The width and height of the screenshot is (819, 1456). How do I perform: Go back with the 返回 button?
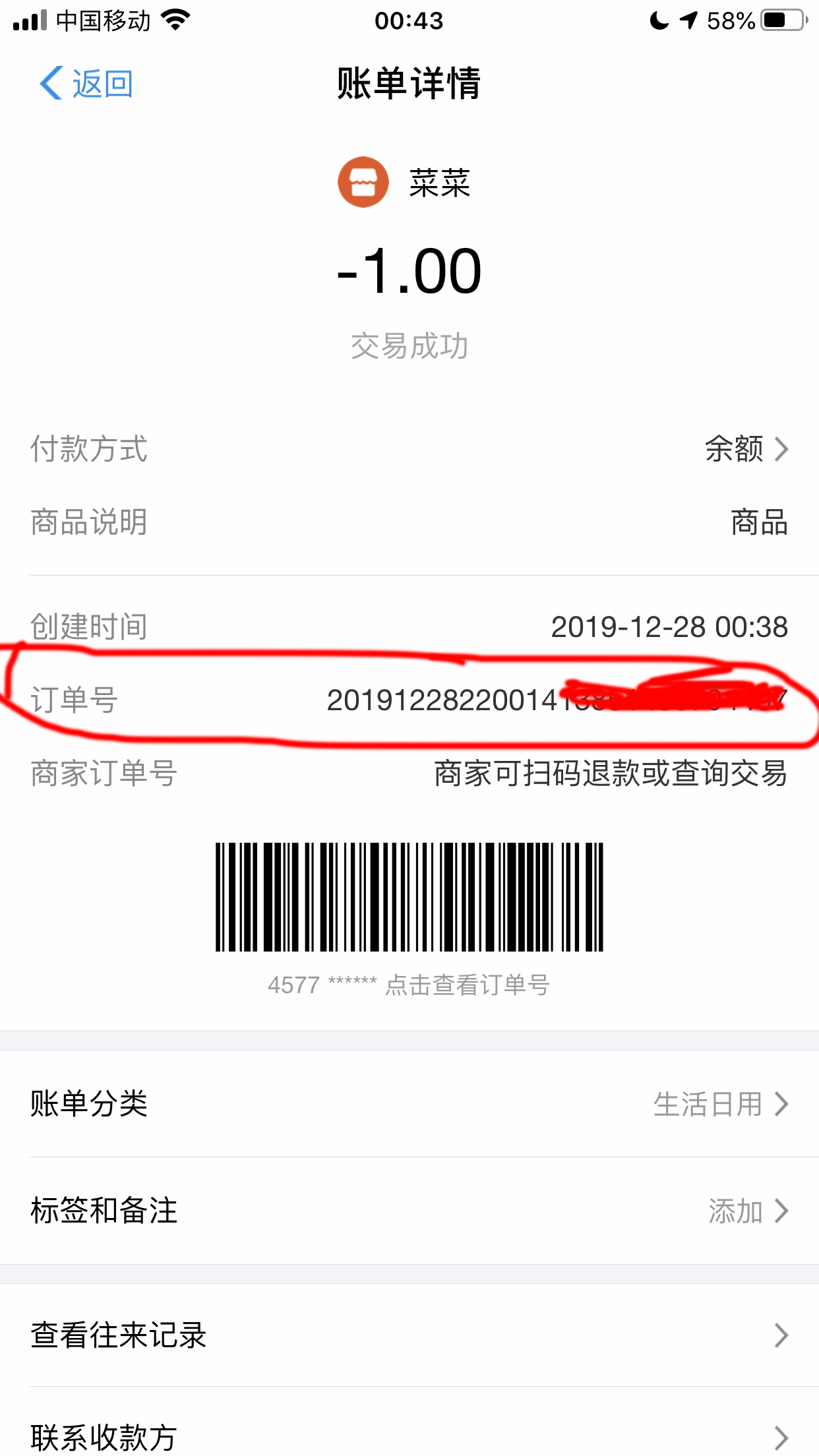86,84
